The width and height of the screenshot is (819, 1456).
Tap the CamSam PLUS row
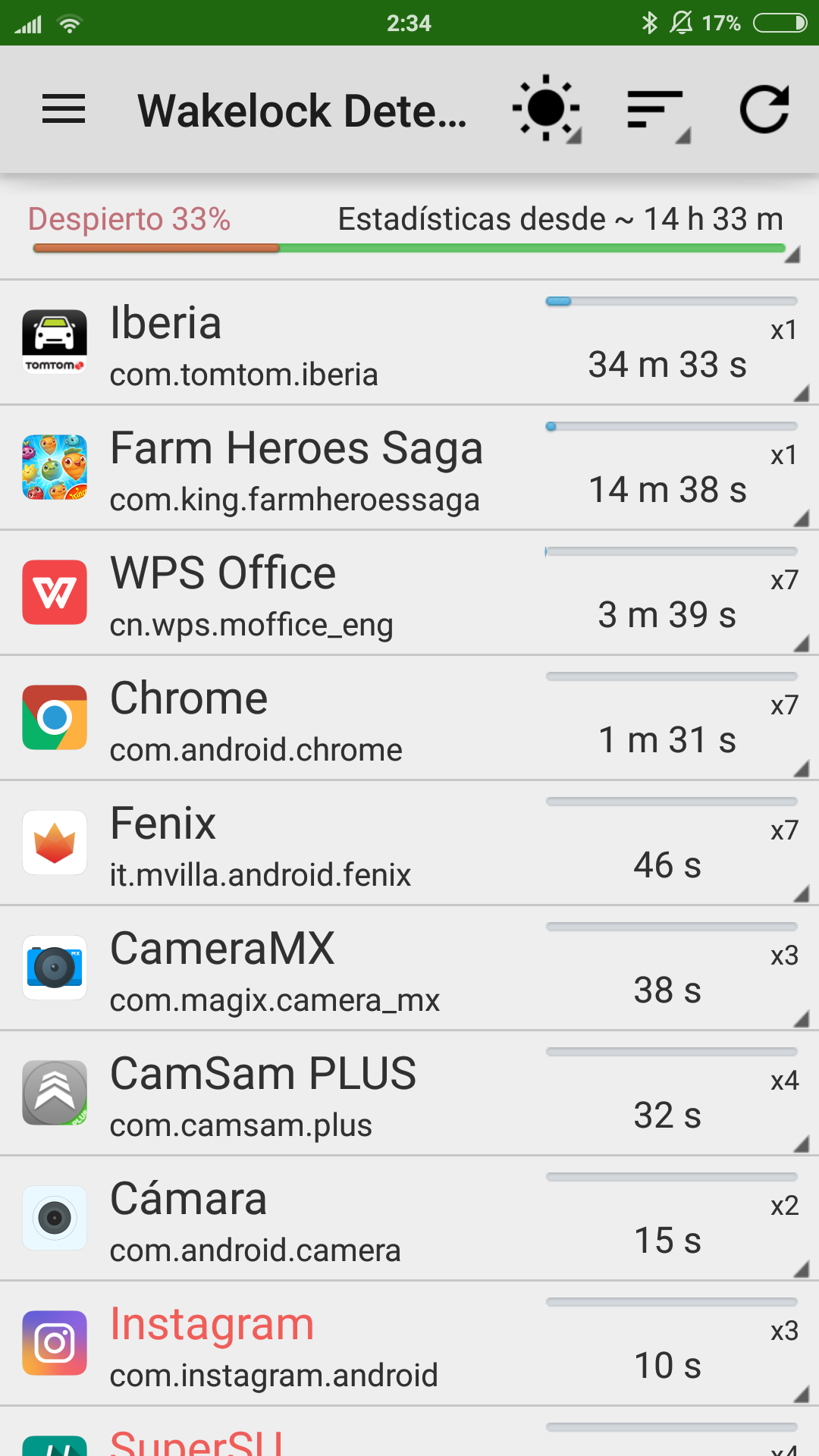[409, 1094]
